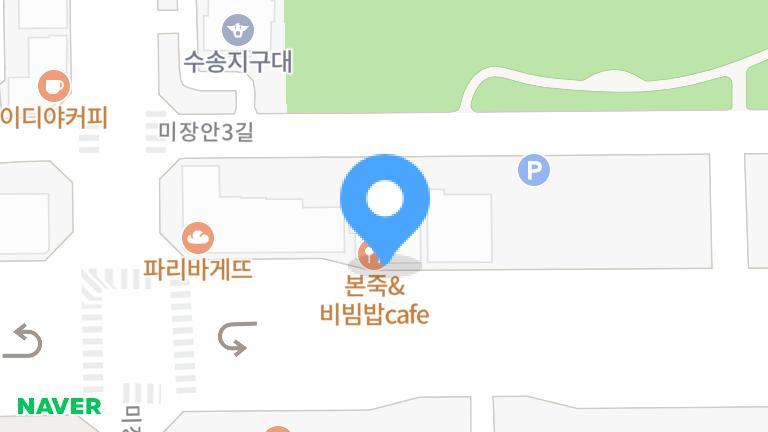Open the 파리바게뜨 bakery marker
Image resolution: width=768 pixels, height=432 pixels.
click(x=198, y=238)
